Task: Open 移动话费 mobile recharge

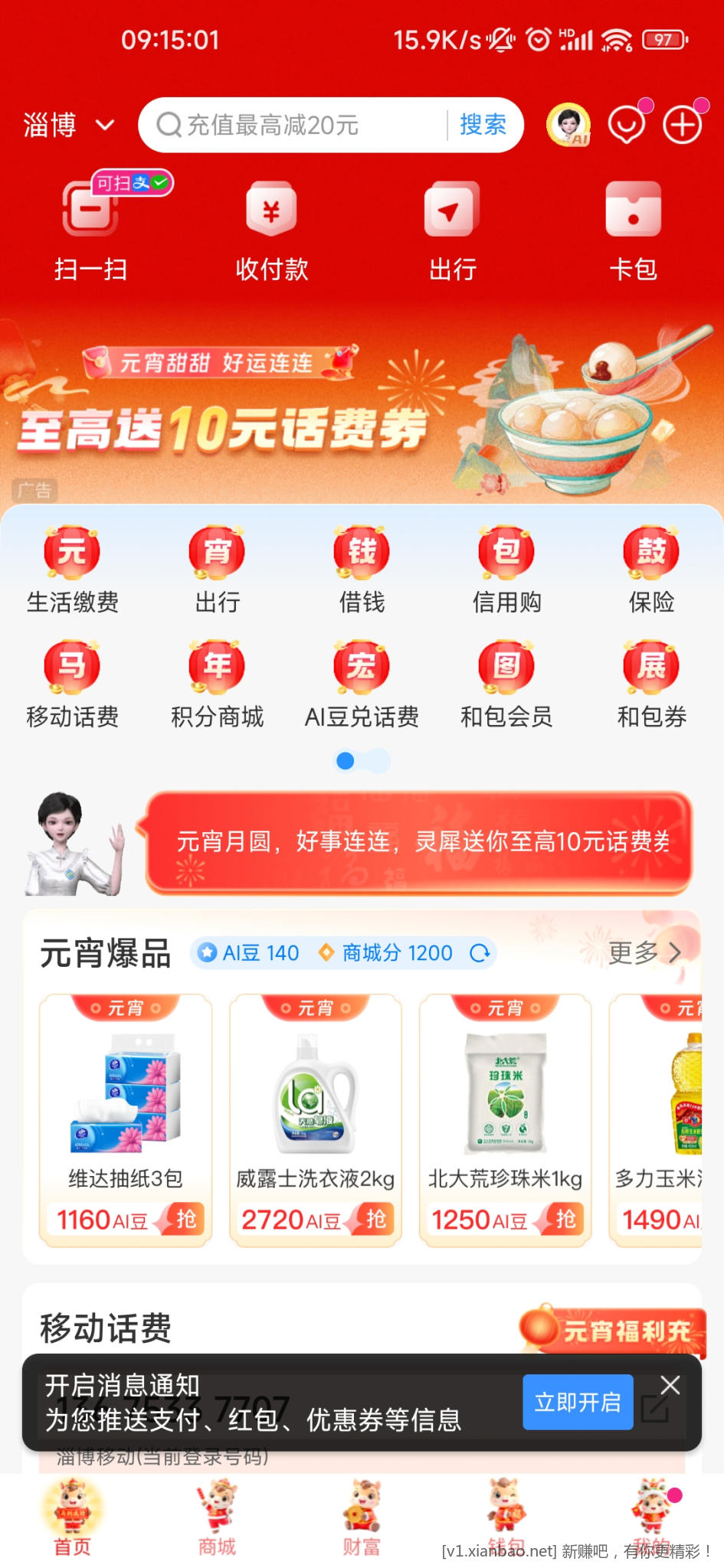Action: pos(72,681)
